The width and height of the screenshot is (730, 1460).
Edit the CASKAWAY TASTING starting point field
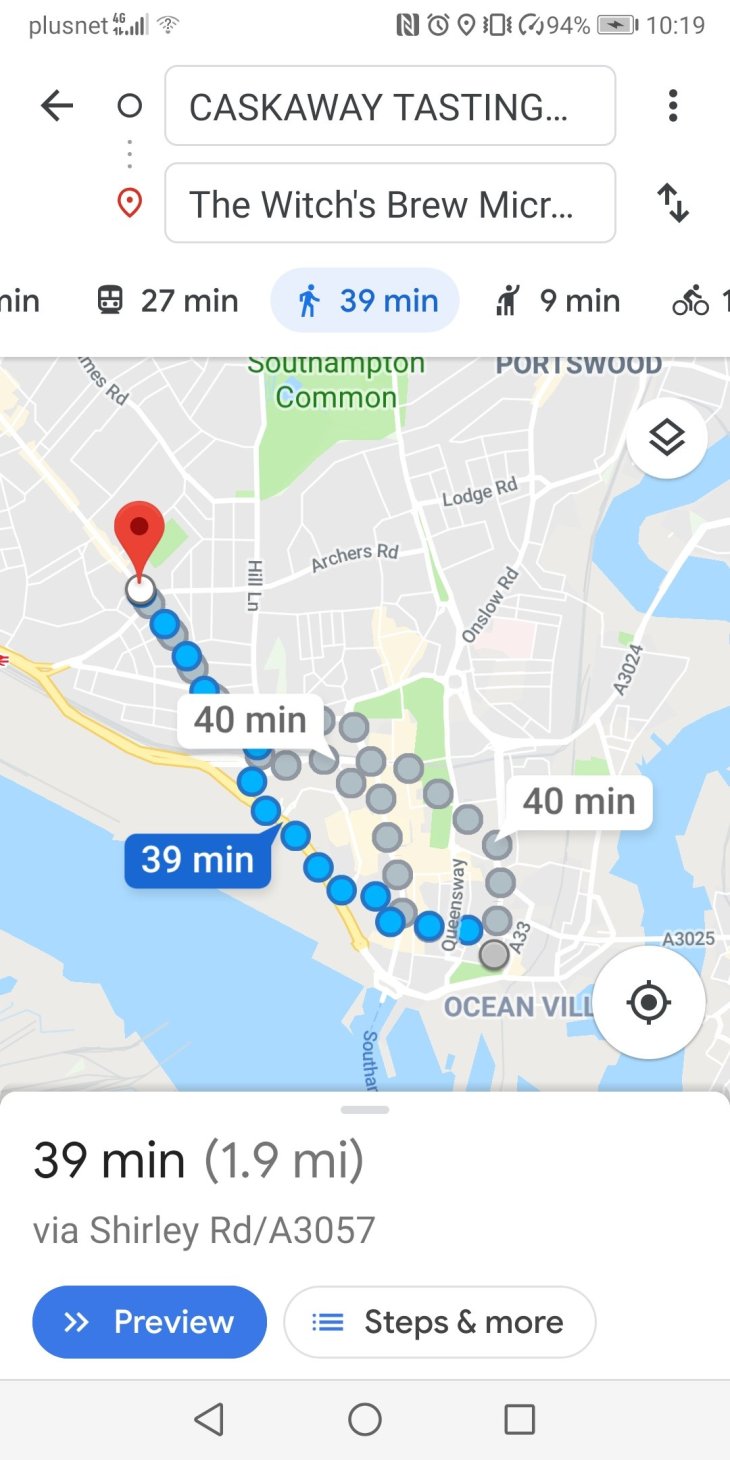[389, 106]
